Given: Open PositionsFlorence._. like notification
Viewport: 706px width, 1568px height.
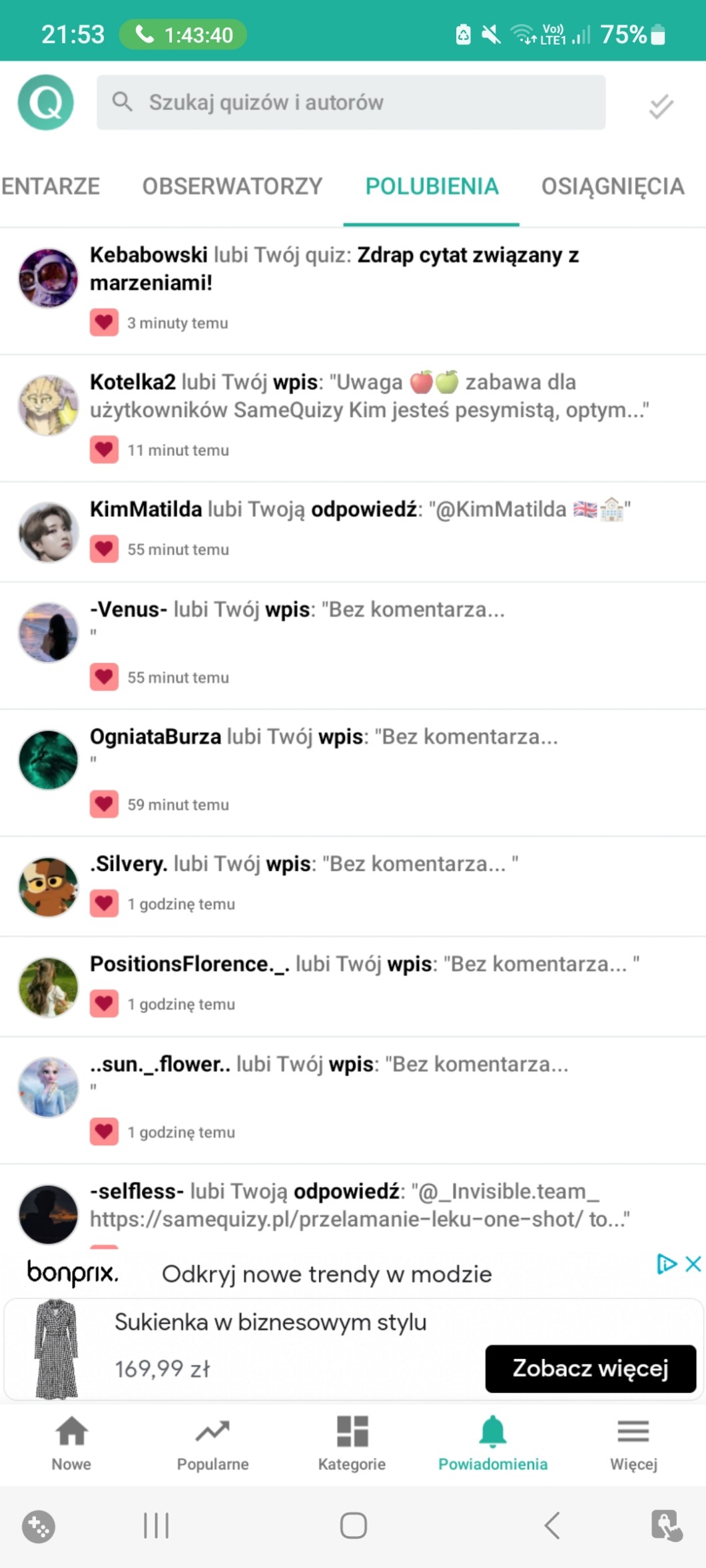Looking at the screenshot, I should click(353, 984).
